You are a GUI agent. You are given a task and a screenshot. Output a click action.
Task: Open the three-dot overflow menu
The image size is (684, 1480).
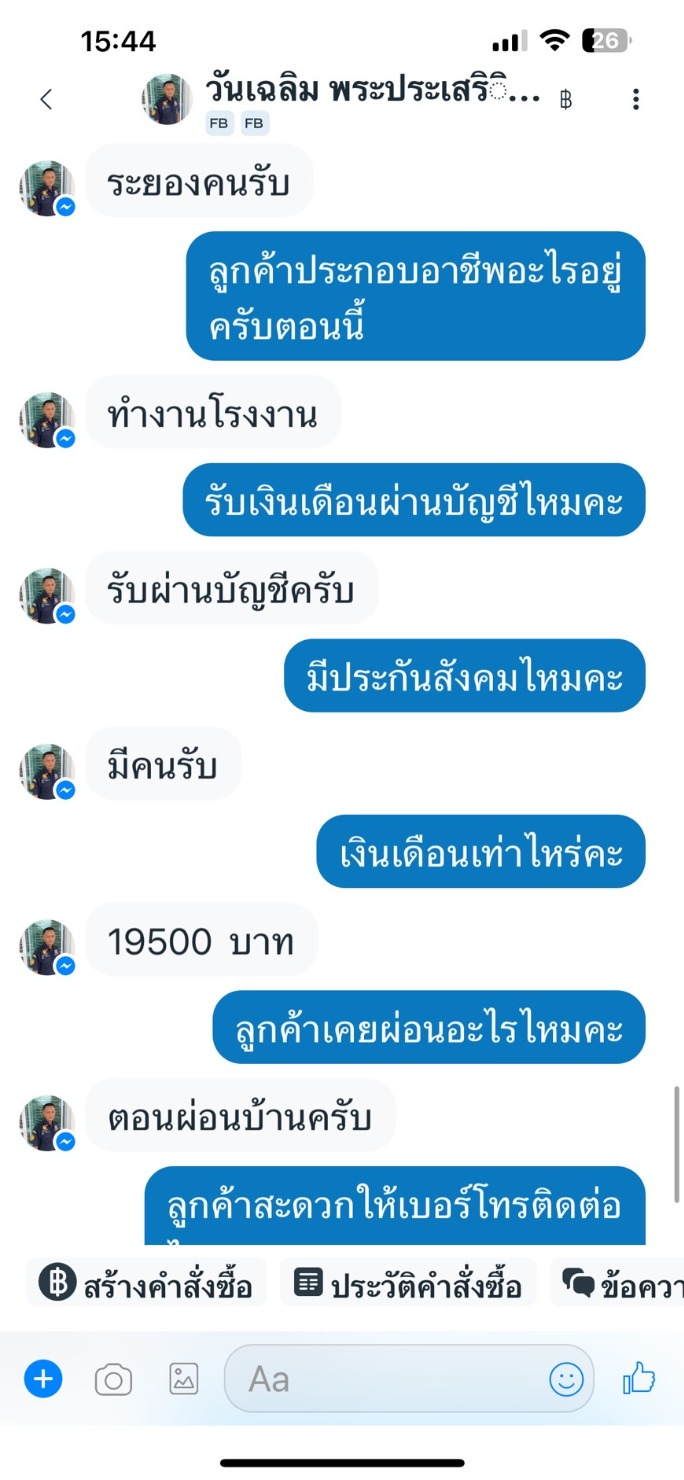(x=636, y=99)
